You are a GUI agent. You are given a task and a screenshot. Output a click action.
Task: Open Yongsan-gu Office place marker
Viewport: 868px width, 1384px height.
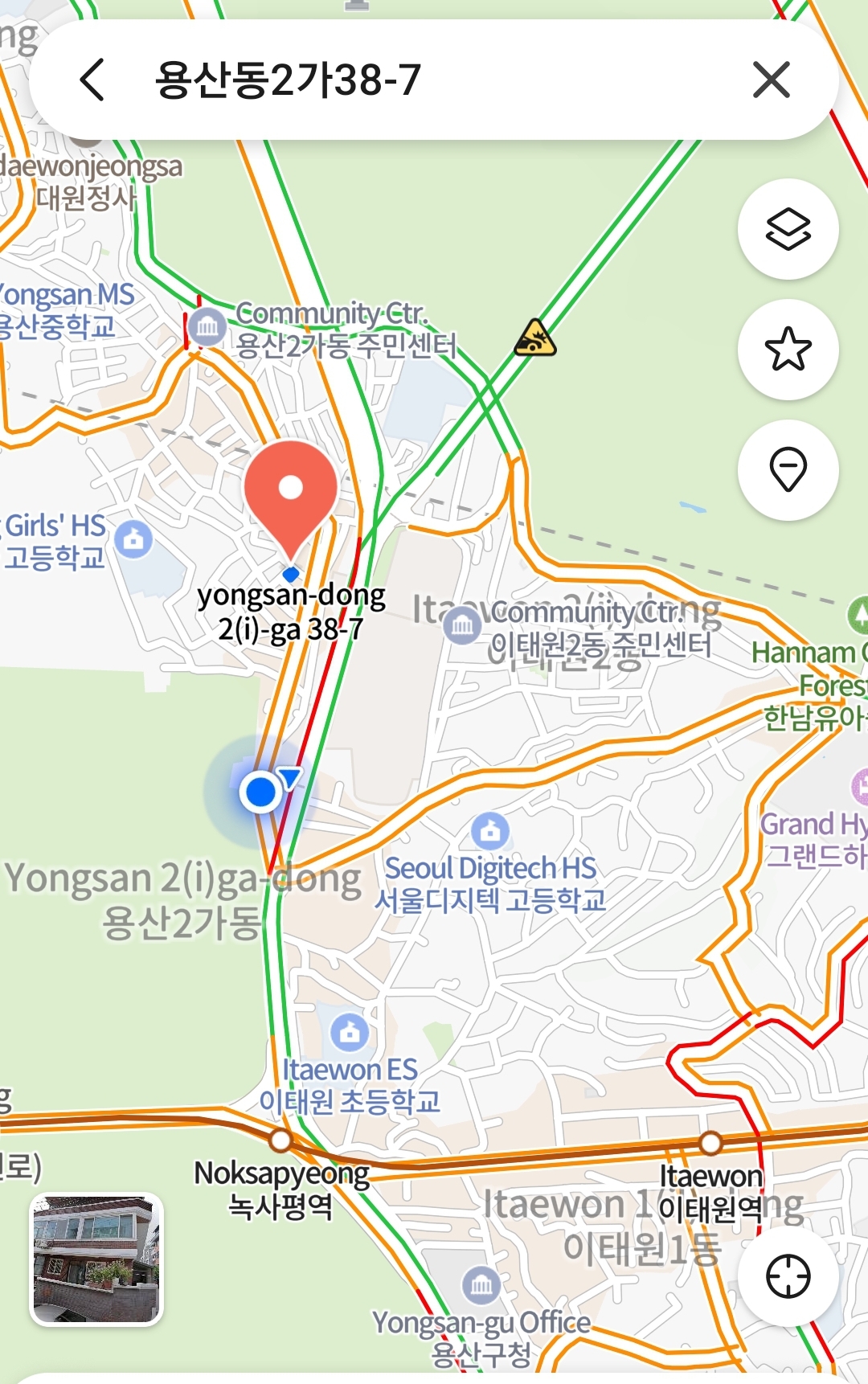point(481,1285)
